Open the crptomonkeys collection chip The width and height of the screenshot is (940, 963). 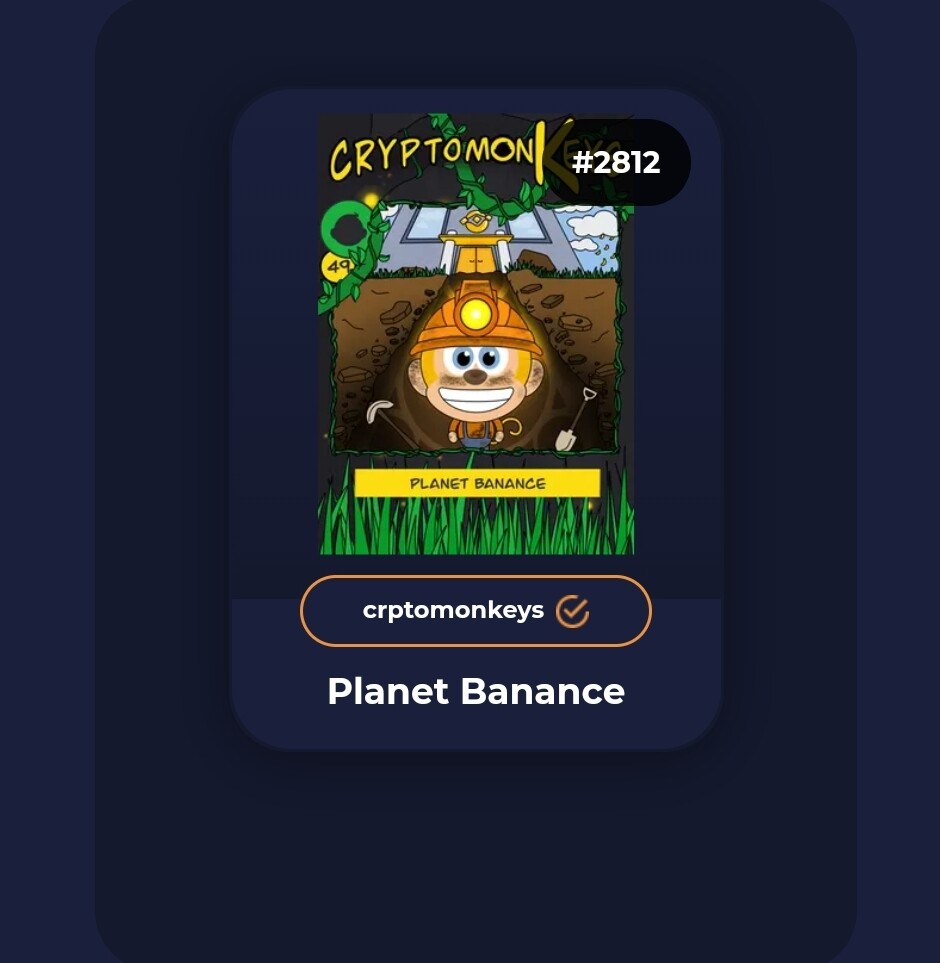[475, 610]
